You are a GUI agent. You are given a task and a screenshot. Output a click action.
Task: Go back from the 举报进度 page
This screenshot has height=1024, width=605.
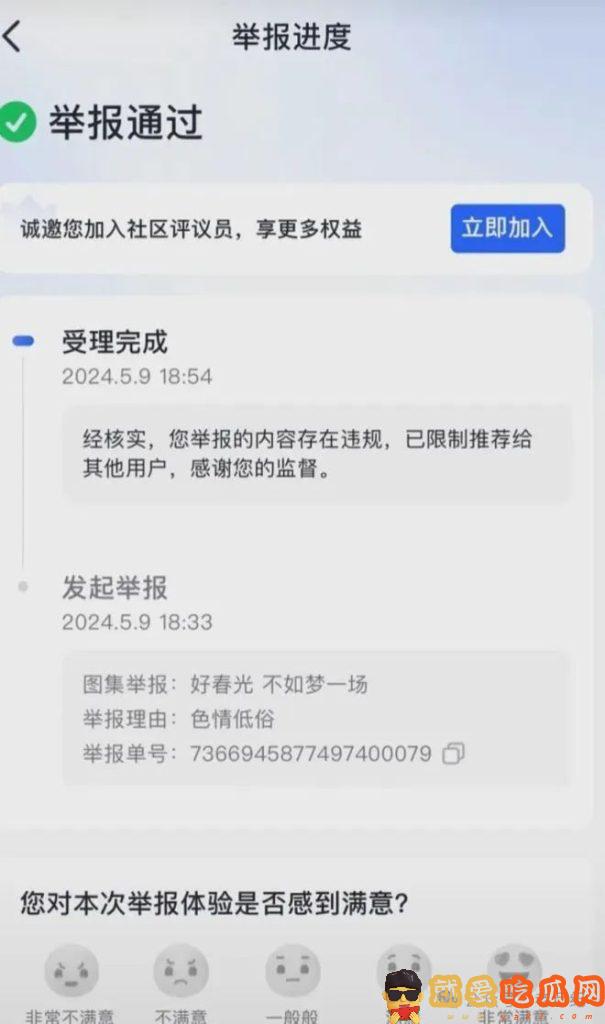pyautogui.click(x=12, y=36)
